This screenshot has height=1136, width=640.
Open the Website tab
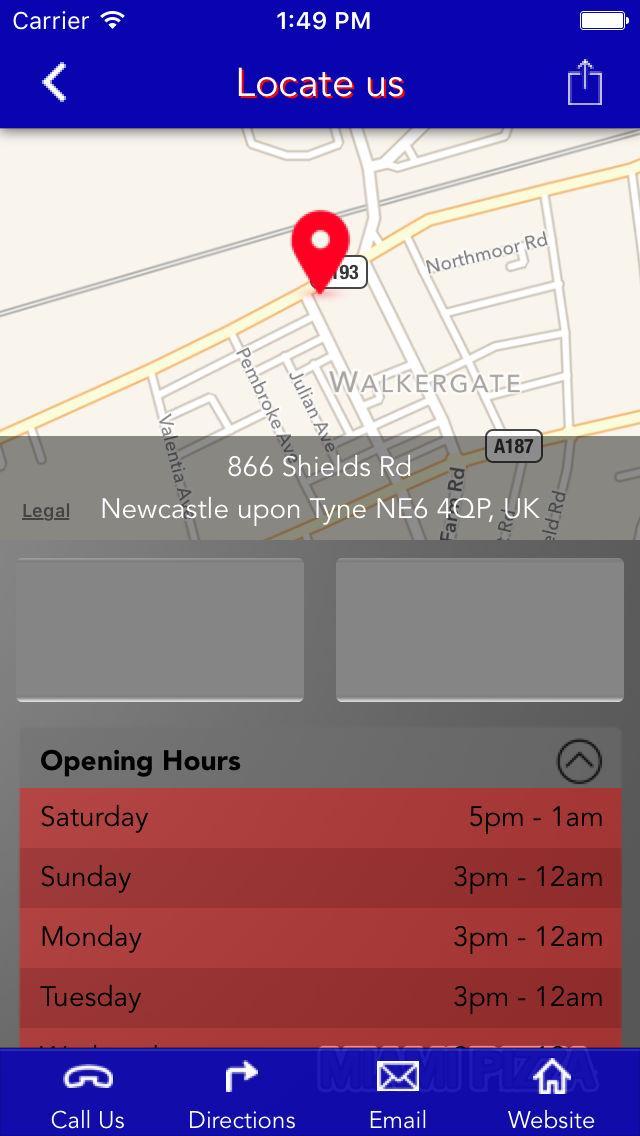pyautogui.click(x=551, y=1094)
